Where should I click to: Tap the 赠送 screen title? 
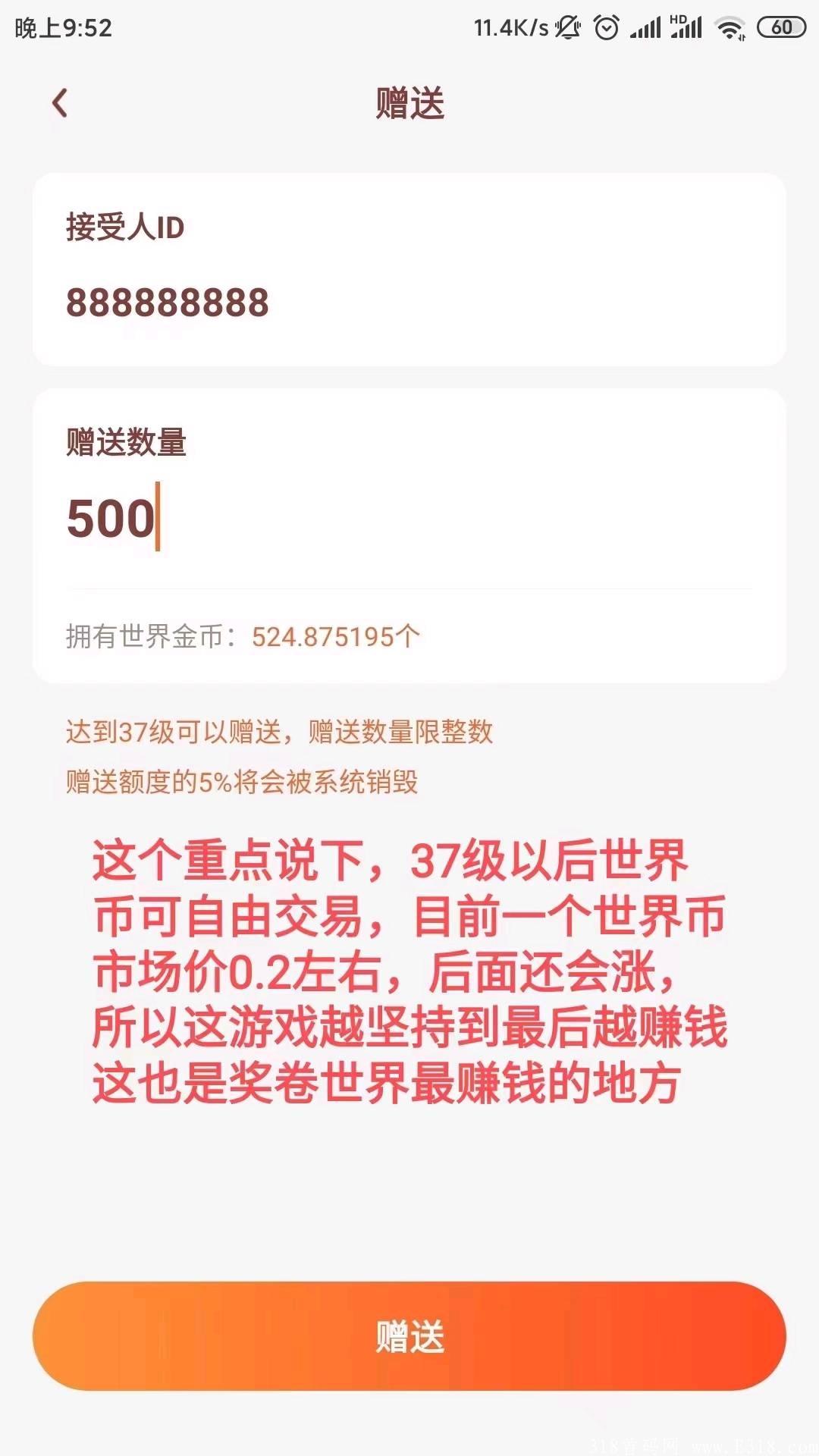pos(409,103)
